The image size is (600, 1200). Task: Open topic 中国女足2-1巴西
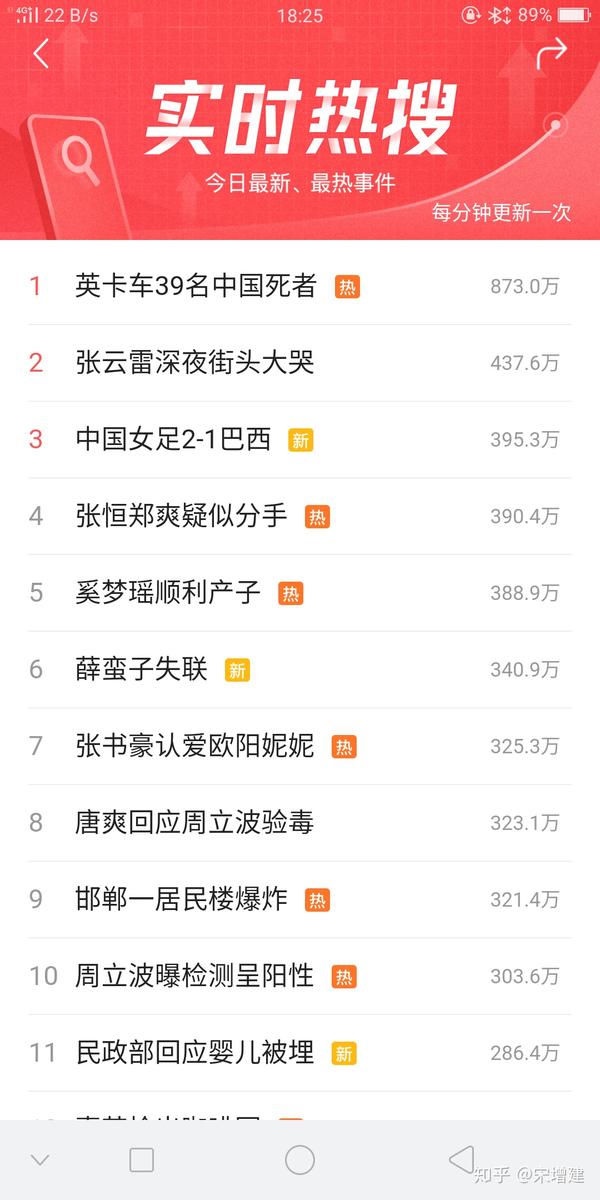pyautogui.click(x=173, y=440)
